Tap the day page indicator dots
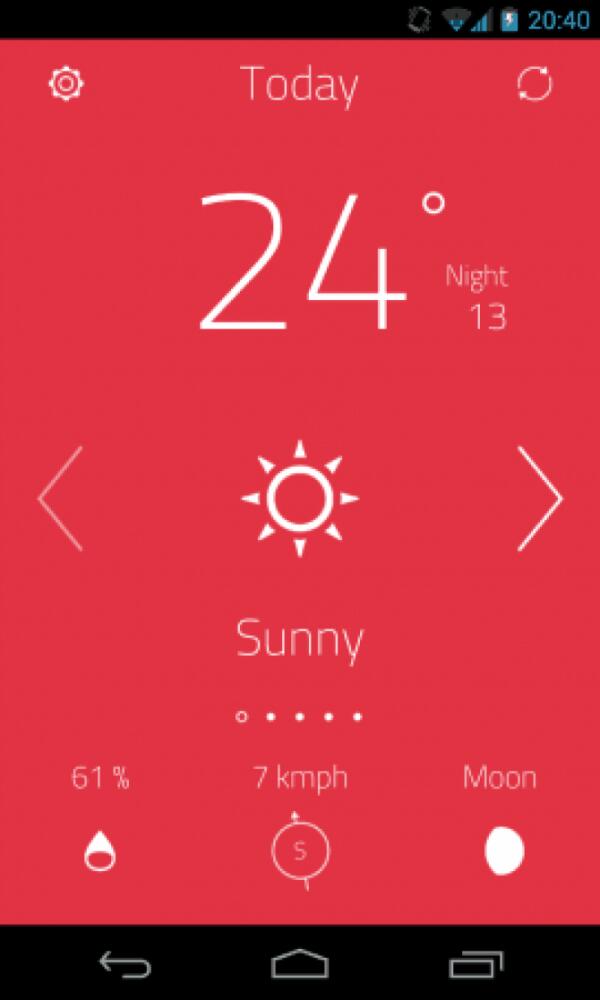This screenshot has width=600, height=1000. point(299,716)
